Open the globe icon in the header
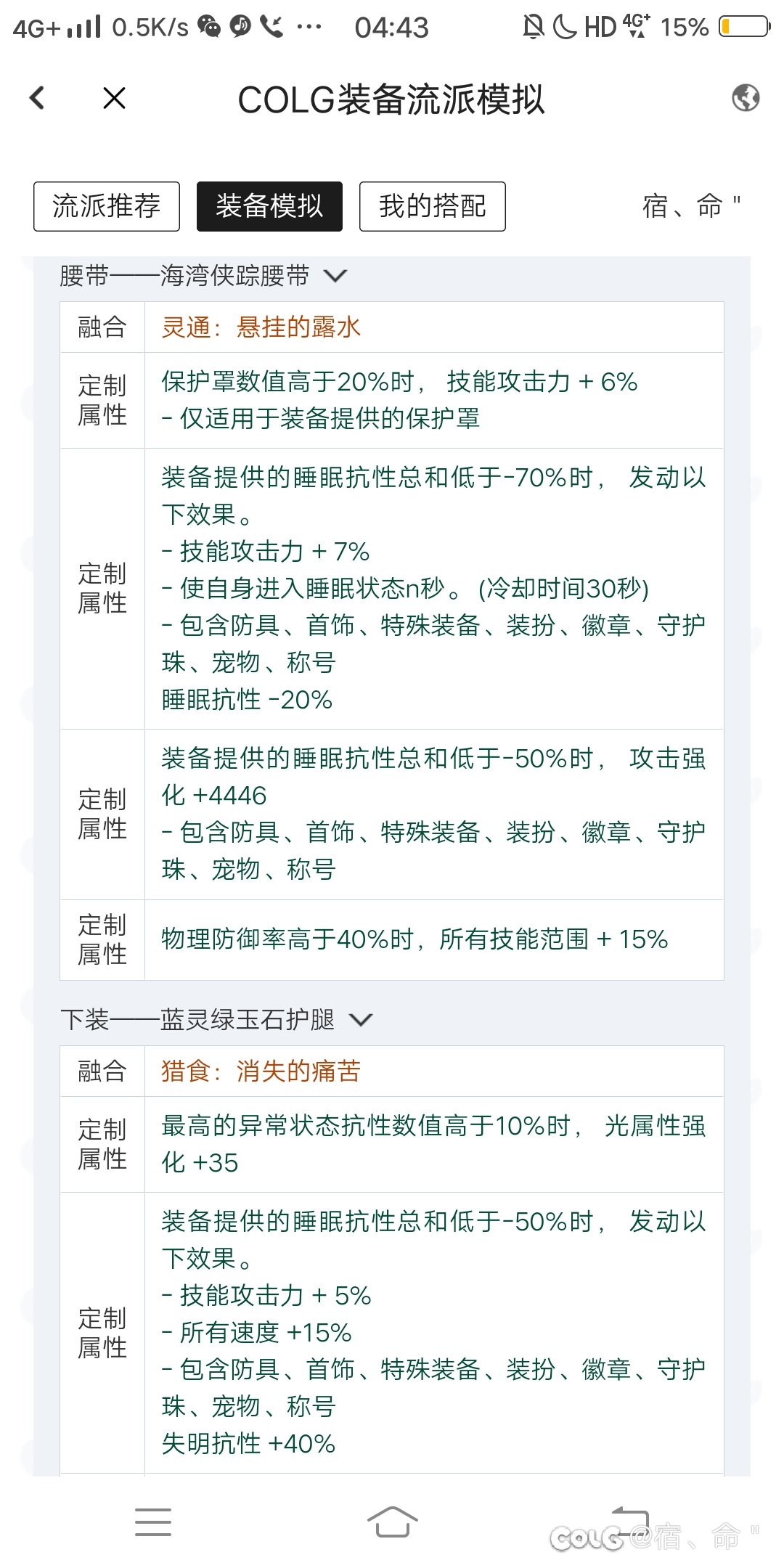This screenshot has height=1568, width=784. (746, 98)
